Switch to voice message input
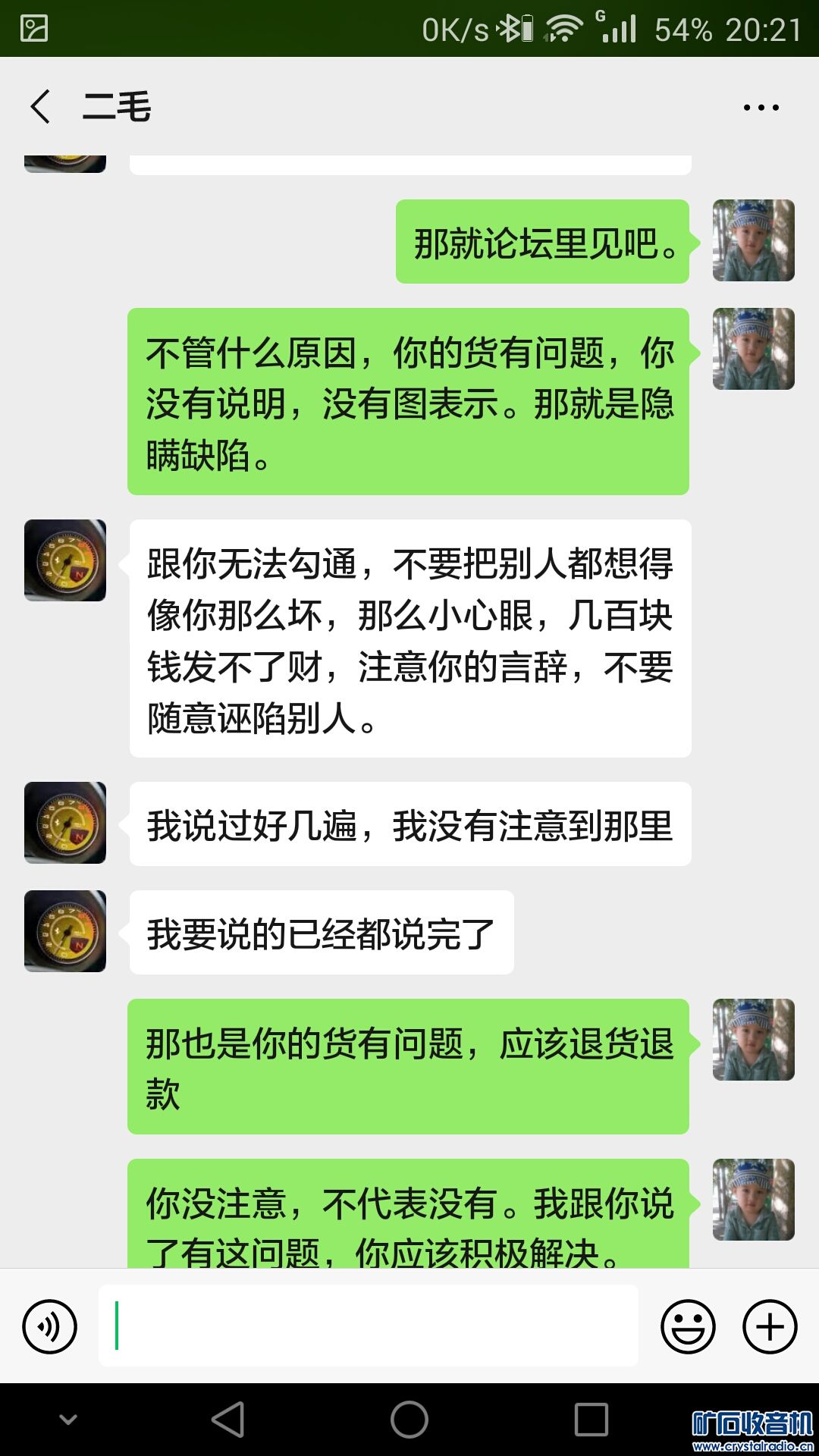The width and height of the screenshot is (819, 1456). [x=50, y=1326]
